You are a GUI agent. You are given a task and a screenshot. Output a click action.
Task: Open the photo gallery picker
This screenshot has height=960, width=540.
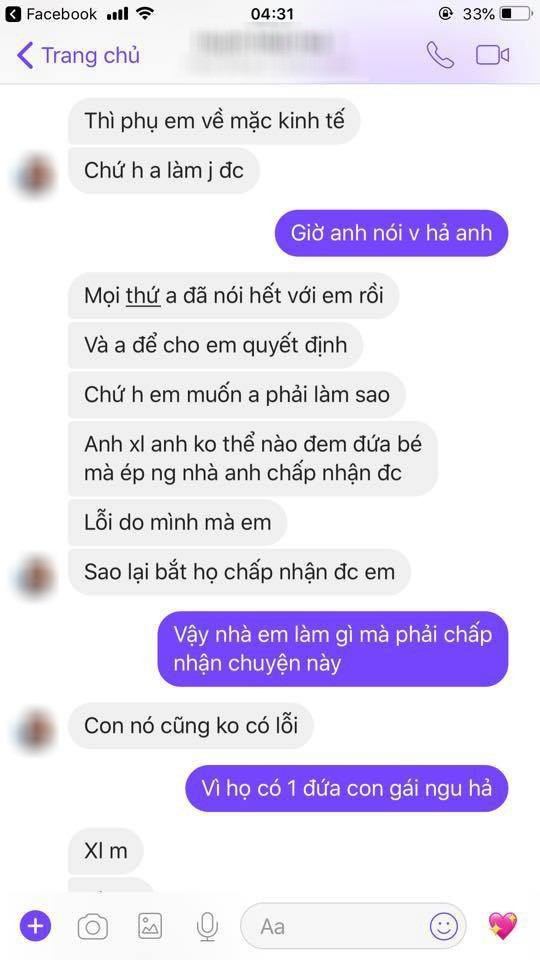coord(150,926)
